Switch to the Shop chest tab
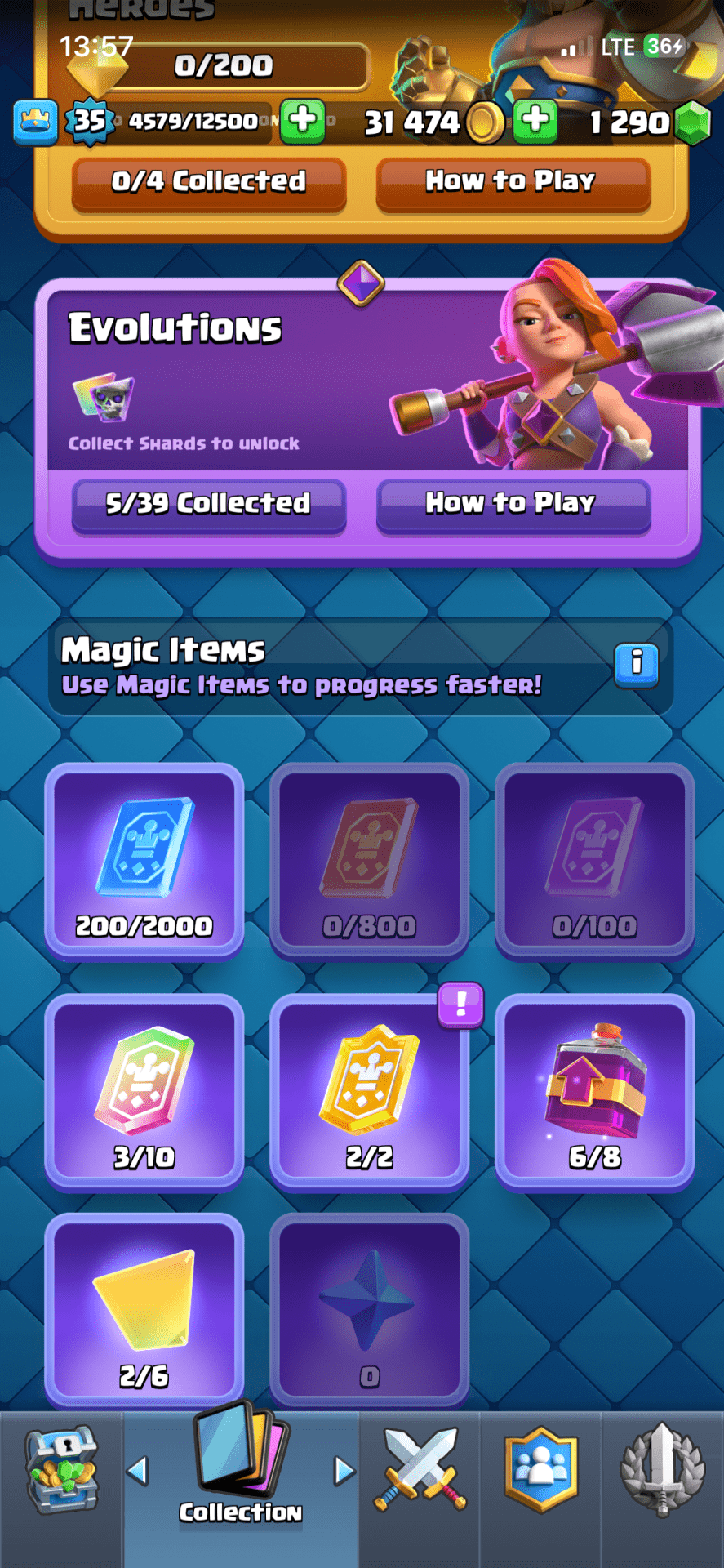Screen dimensions: 724x1568 pyautogui.click(x=61, y=1470)
